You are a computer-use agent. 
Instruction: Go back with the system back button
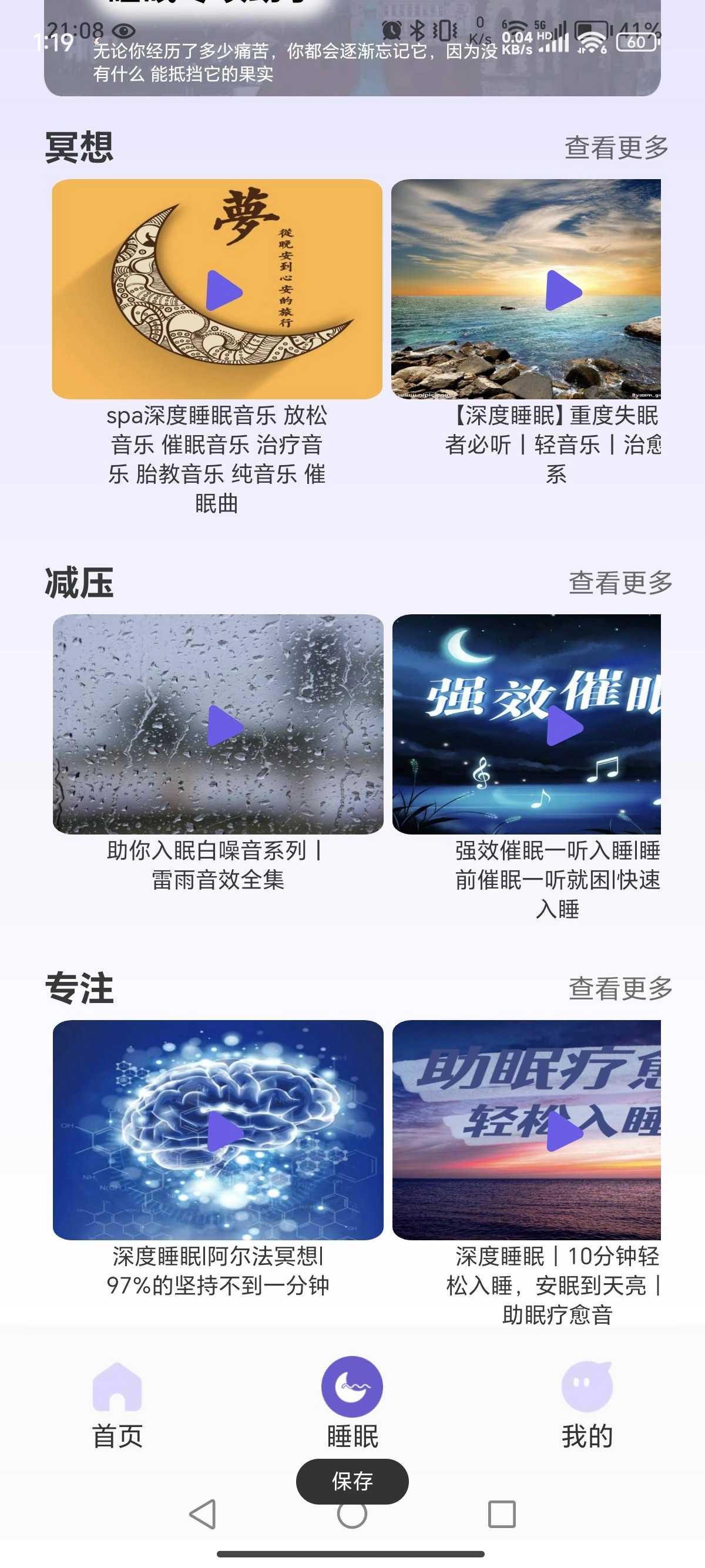[x=203, y=1514]
